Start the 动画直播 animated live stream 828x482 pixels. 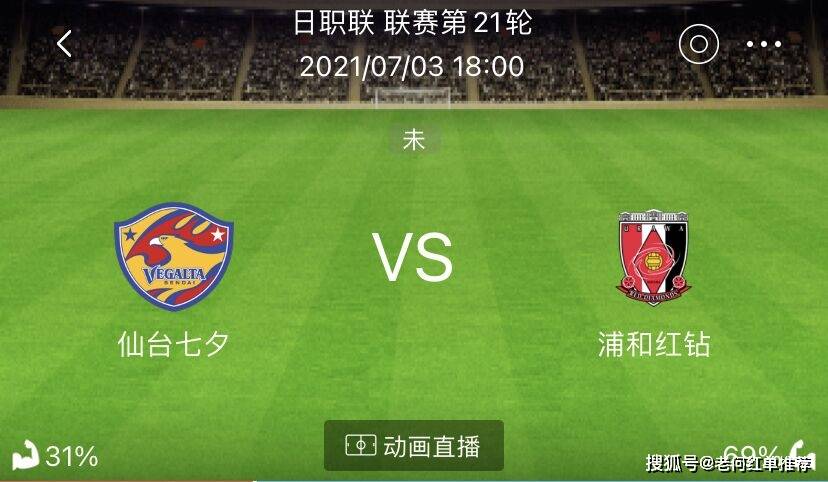pos(414,447)
